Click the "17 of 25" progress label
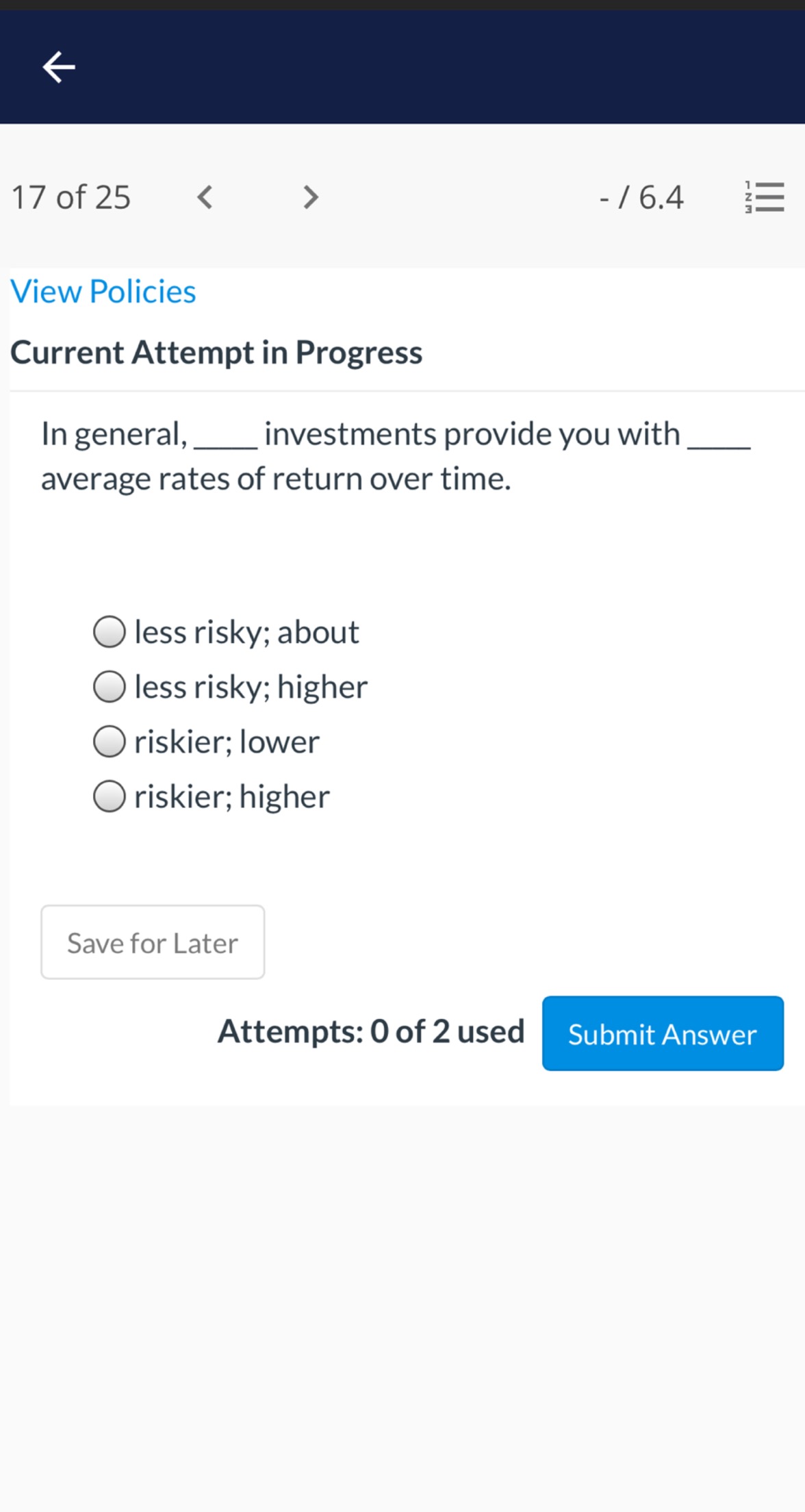The height and width of the screenshot is (1512, 805). click(x=71, y=197)
